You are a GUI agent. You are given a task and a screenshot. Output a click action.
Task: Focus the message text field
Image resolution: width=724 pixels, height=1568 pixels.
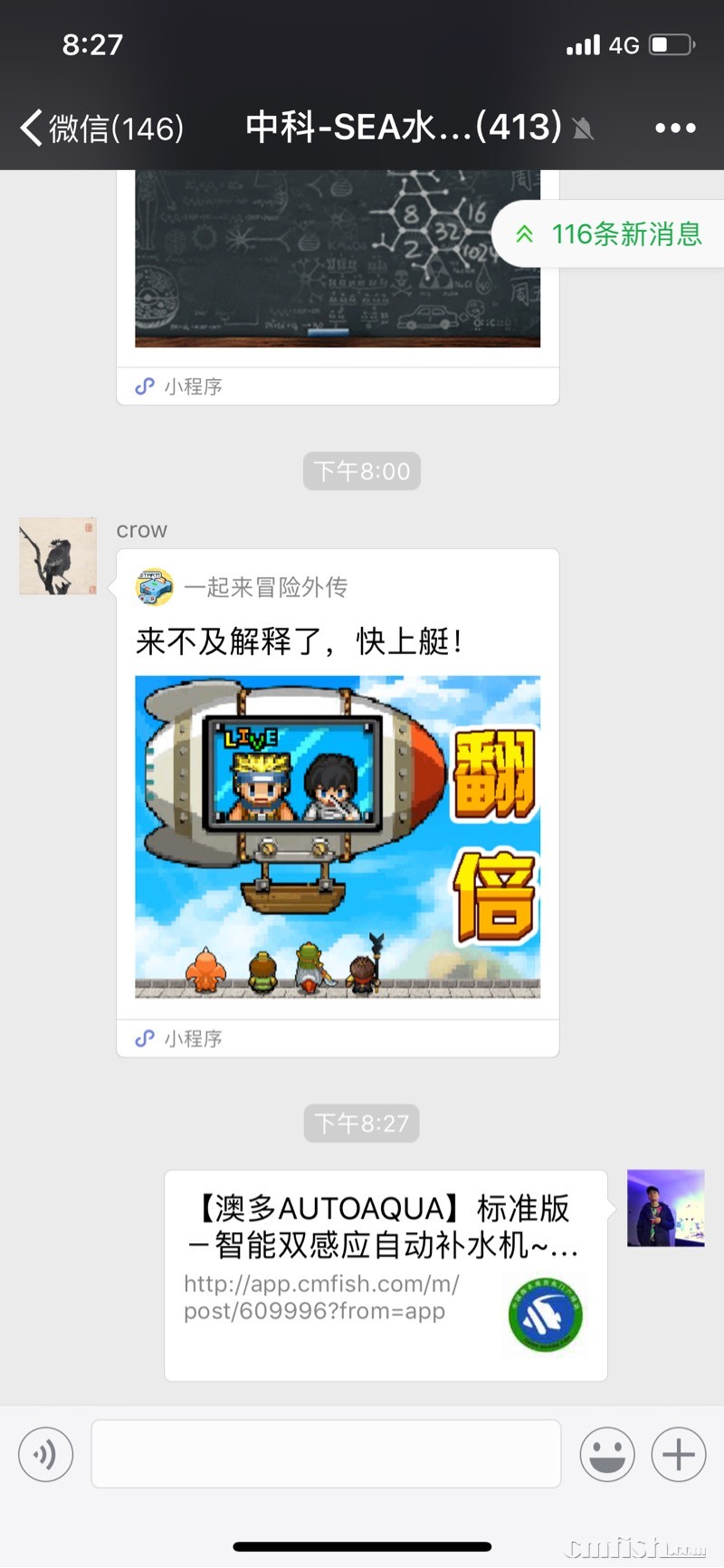[x=326, y=1454]
